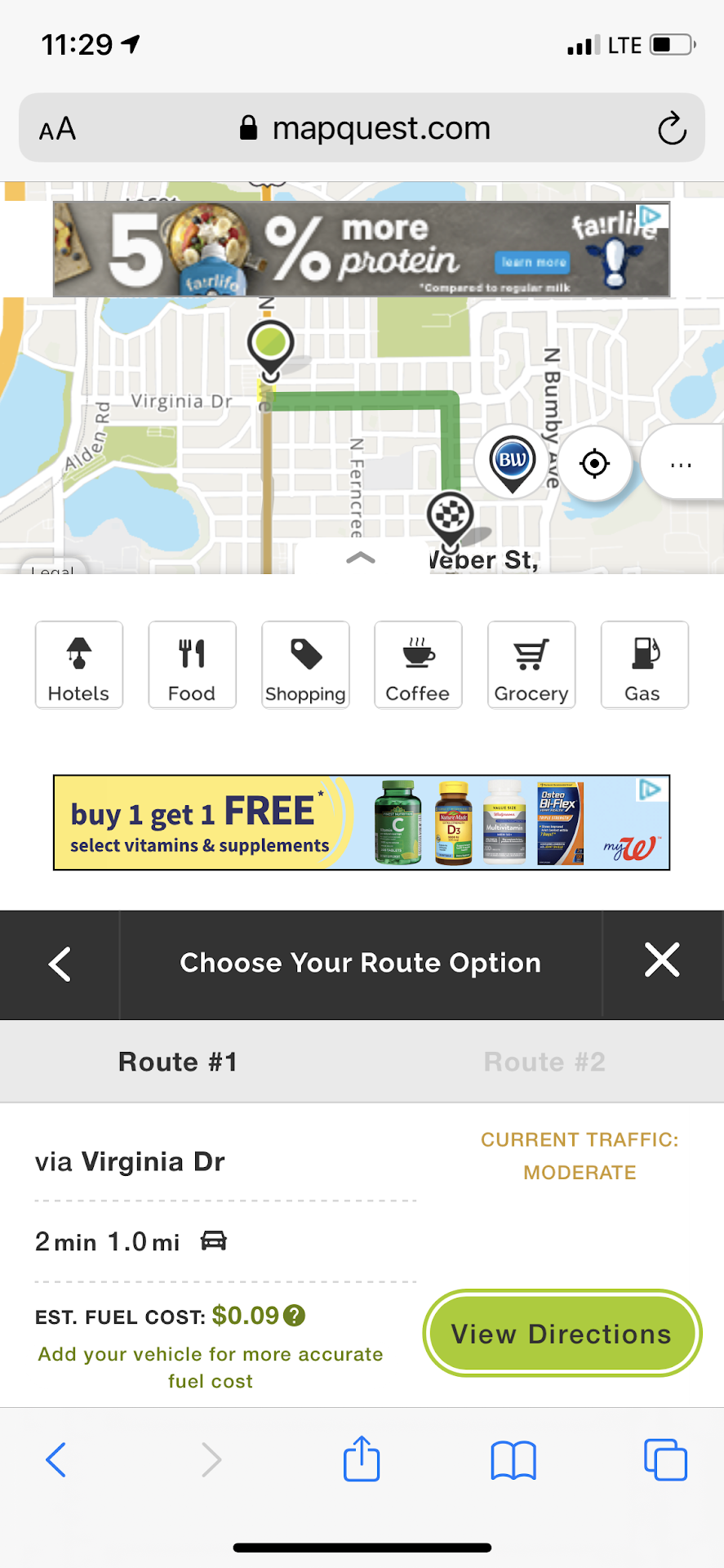724x1568 pixels.
Task: Open the Safari share sheet
Action: [x=362, y=1459]
